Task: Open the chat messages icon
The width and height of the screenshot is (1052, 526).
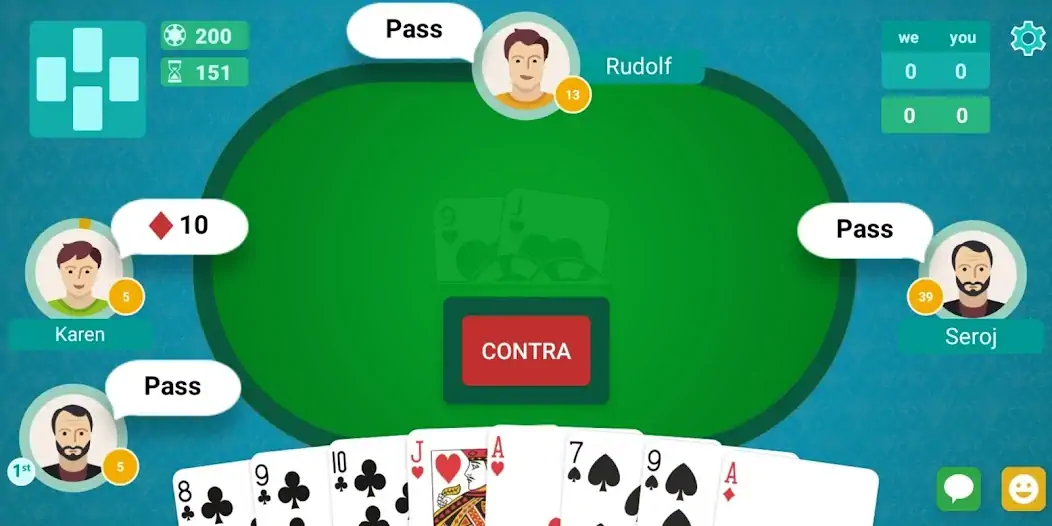Action: (x=958, y=488)
